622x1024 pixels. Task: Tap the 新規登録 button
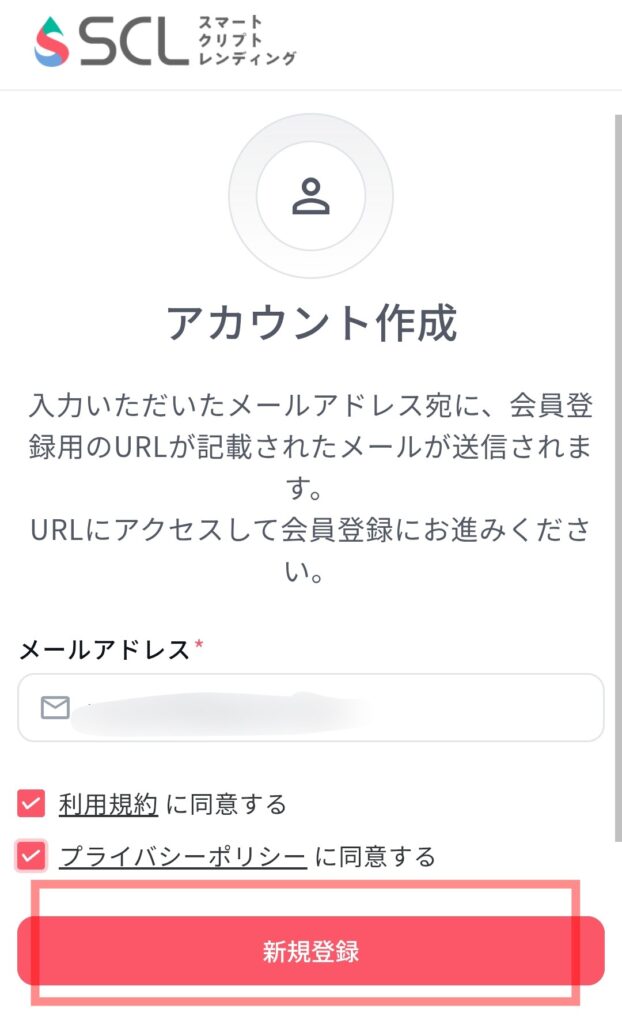[311, 951]
